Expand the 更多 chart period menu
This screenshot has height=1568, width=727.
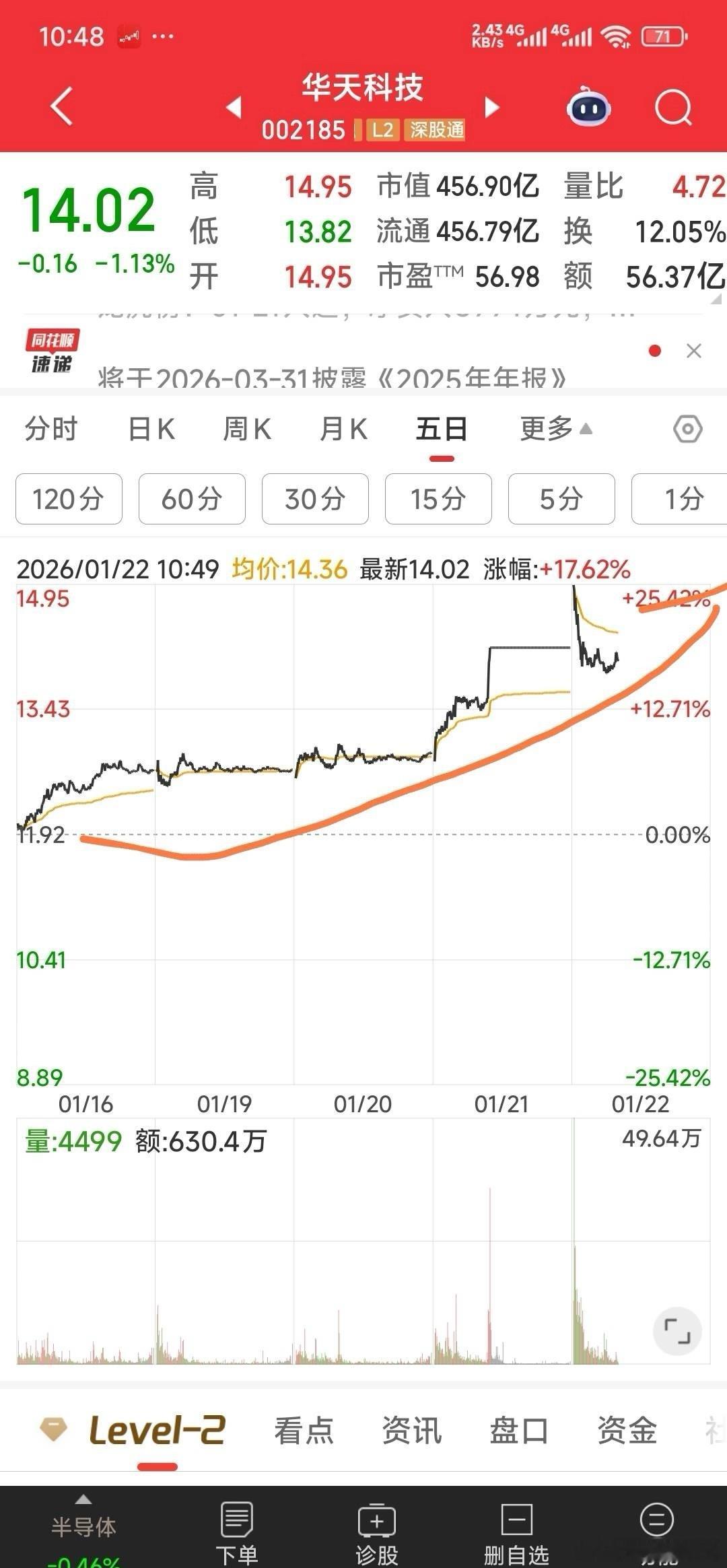tap(555, 430)
